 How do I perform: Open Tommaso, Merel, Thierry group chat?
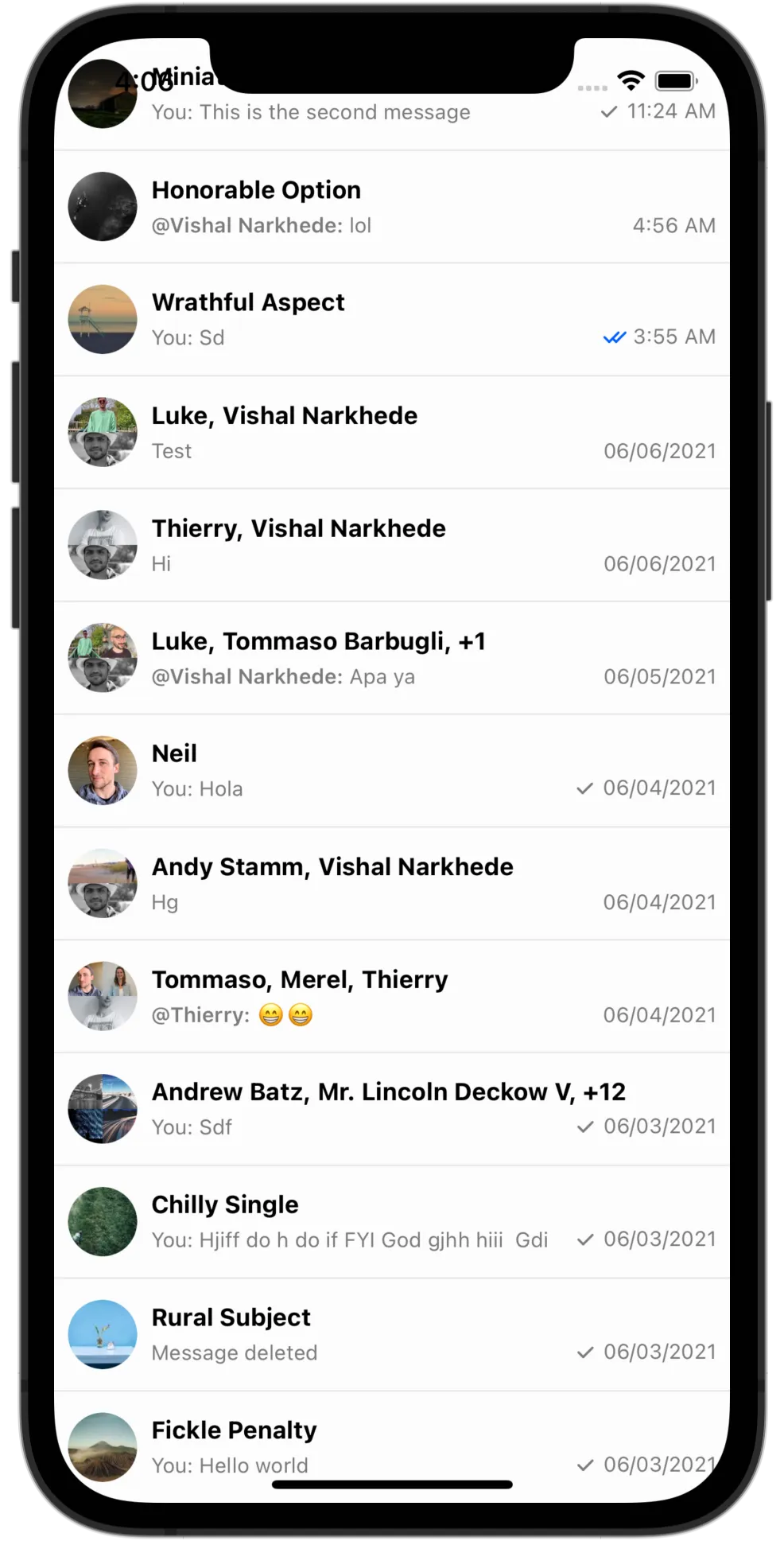[x=391, y=997]
